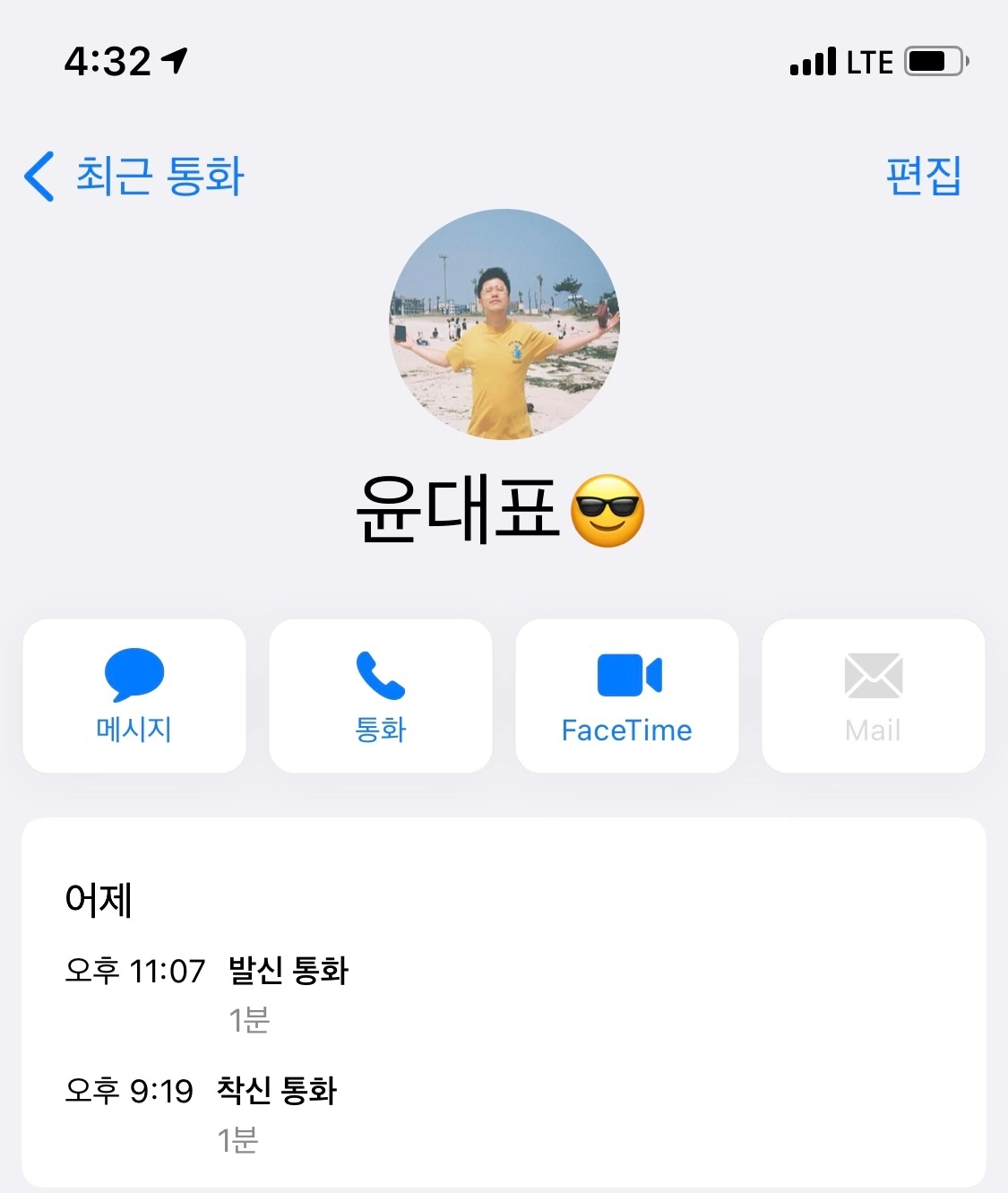Select the call history card panel
The height and width of the screenshot is (1193, 1008).
pos(504,999)
